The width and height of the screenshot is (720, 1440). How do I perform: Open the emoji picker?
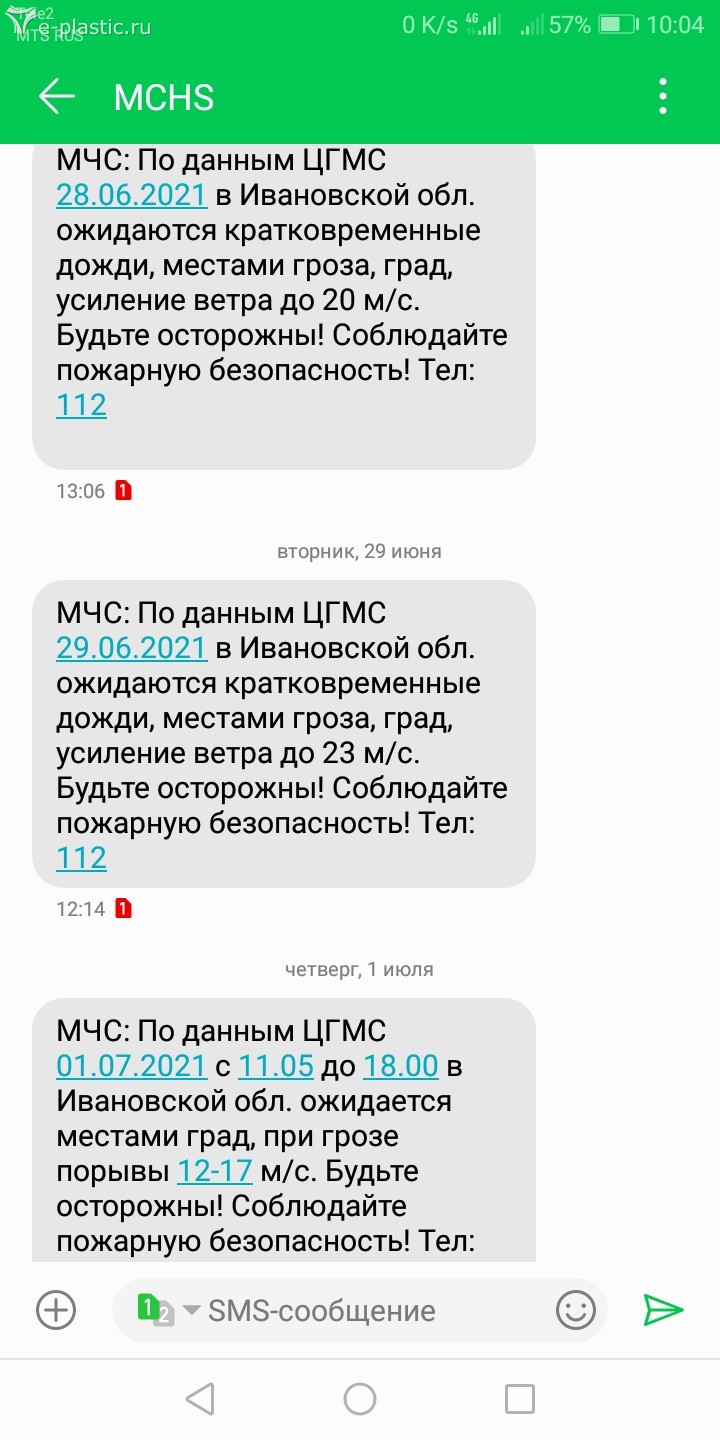pyautogui.click(x=576, y=1310)
